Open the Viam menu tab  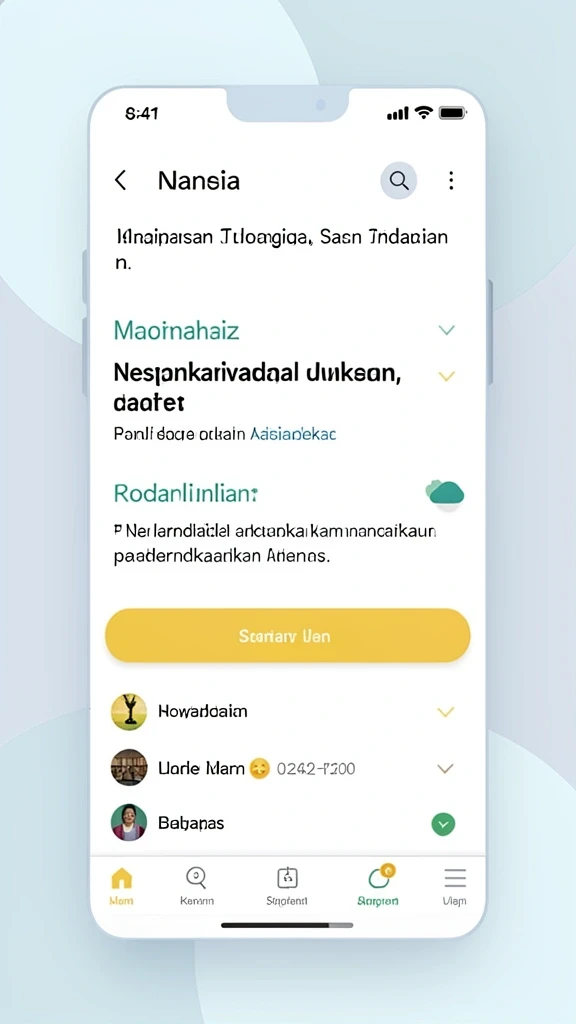click(x=455, y=887)
